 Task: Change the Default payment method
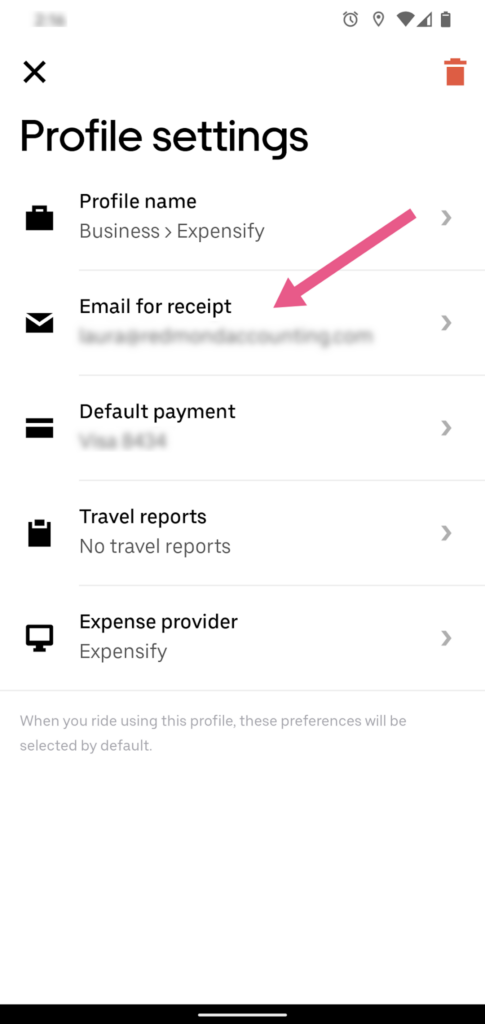click(x=242, y=428)
